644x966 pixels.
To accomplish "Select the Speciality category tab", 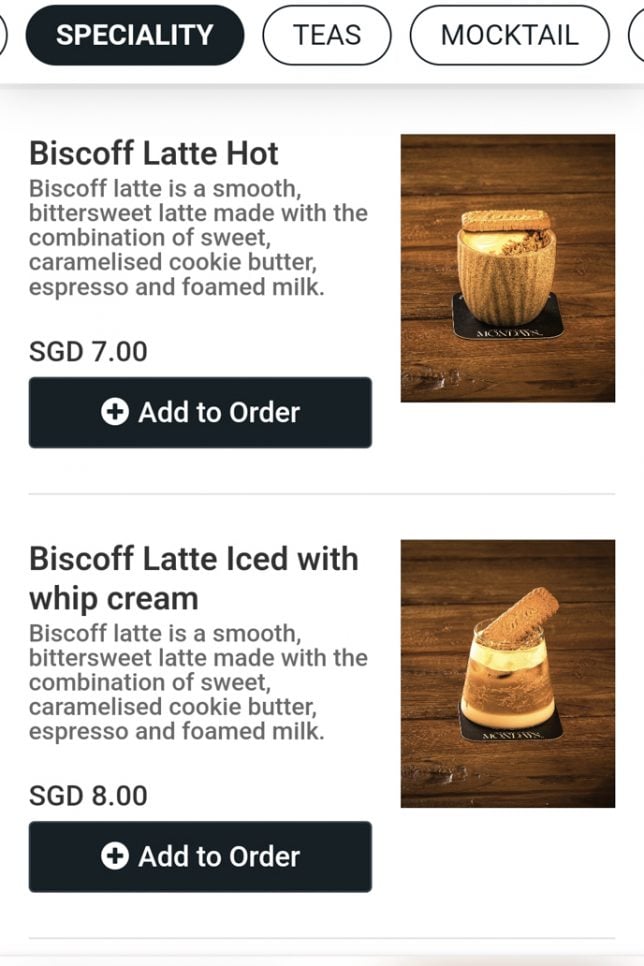I will pos(135,35).
